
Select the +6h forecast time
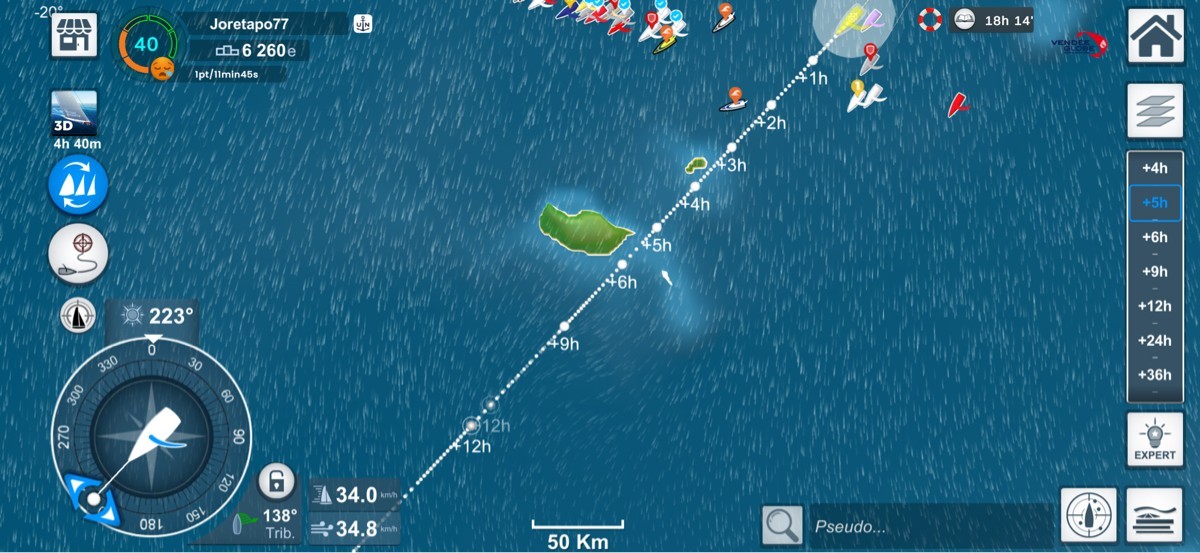coord(1155,237)
